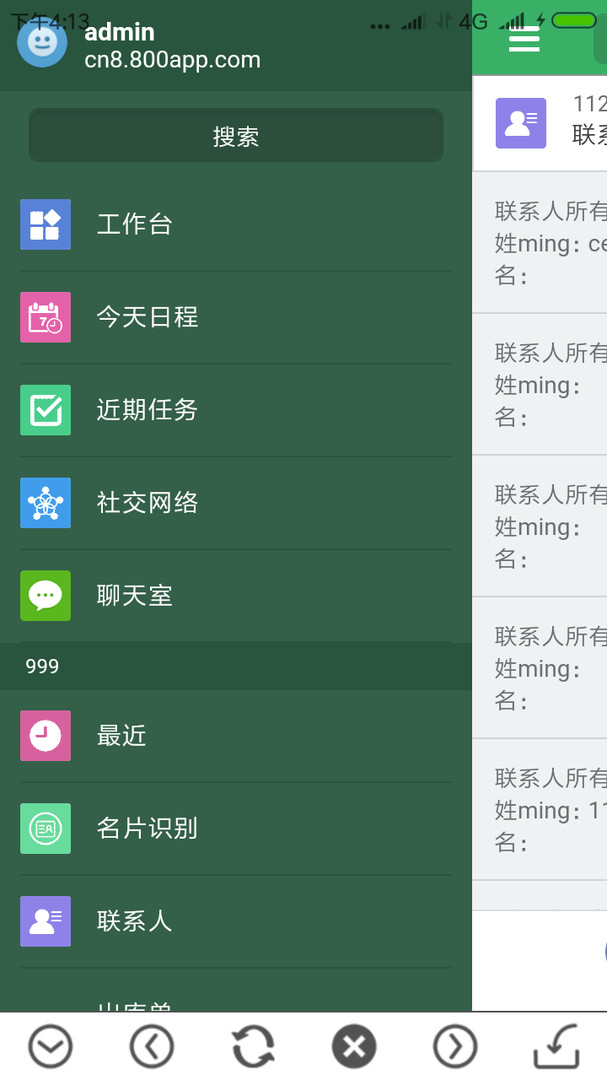Screen dimensions: 607x1080
Task: Close the page with X icon
Action: pyautogui.click(x=354, y=1047)
